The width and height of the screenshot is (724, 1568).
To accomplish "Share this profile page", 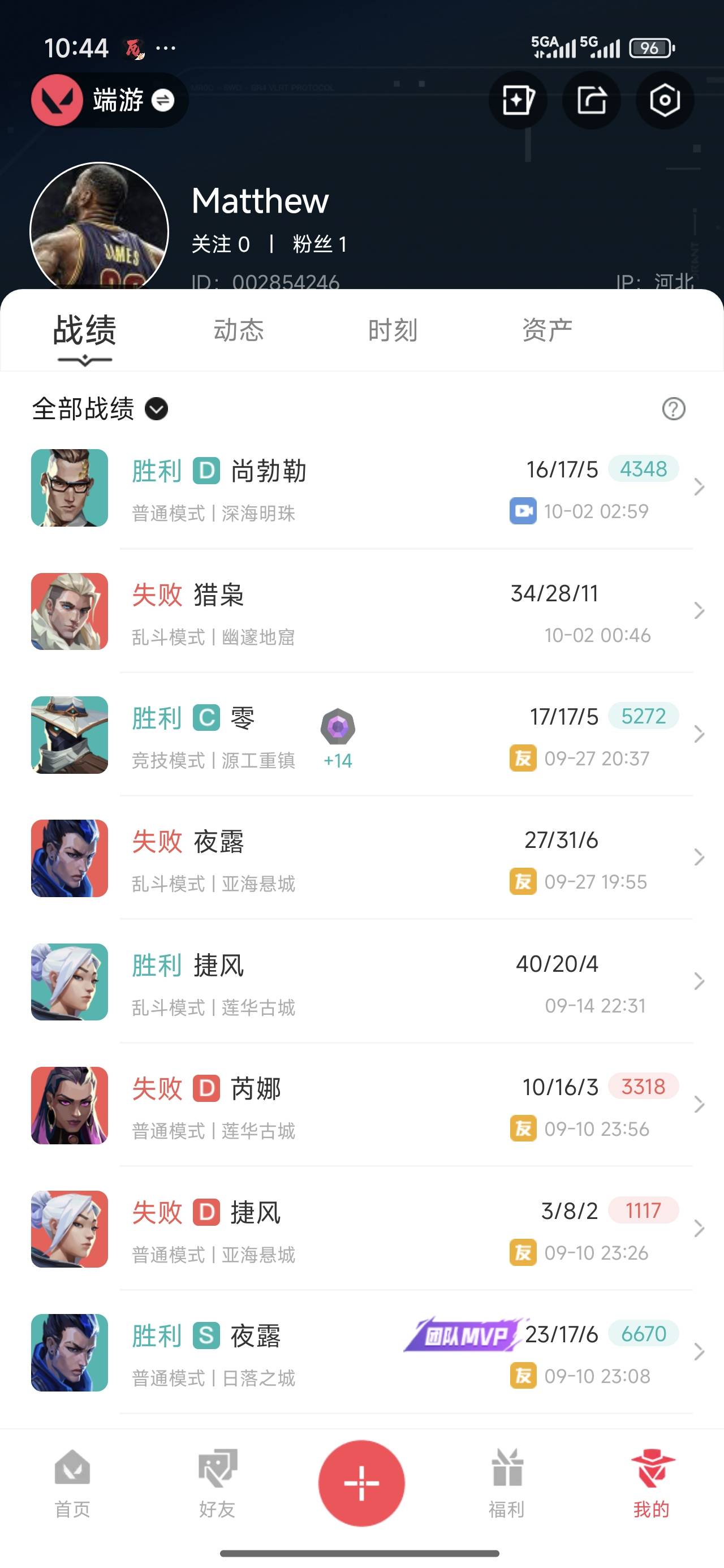I will (591, 100).
